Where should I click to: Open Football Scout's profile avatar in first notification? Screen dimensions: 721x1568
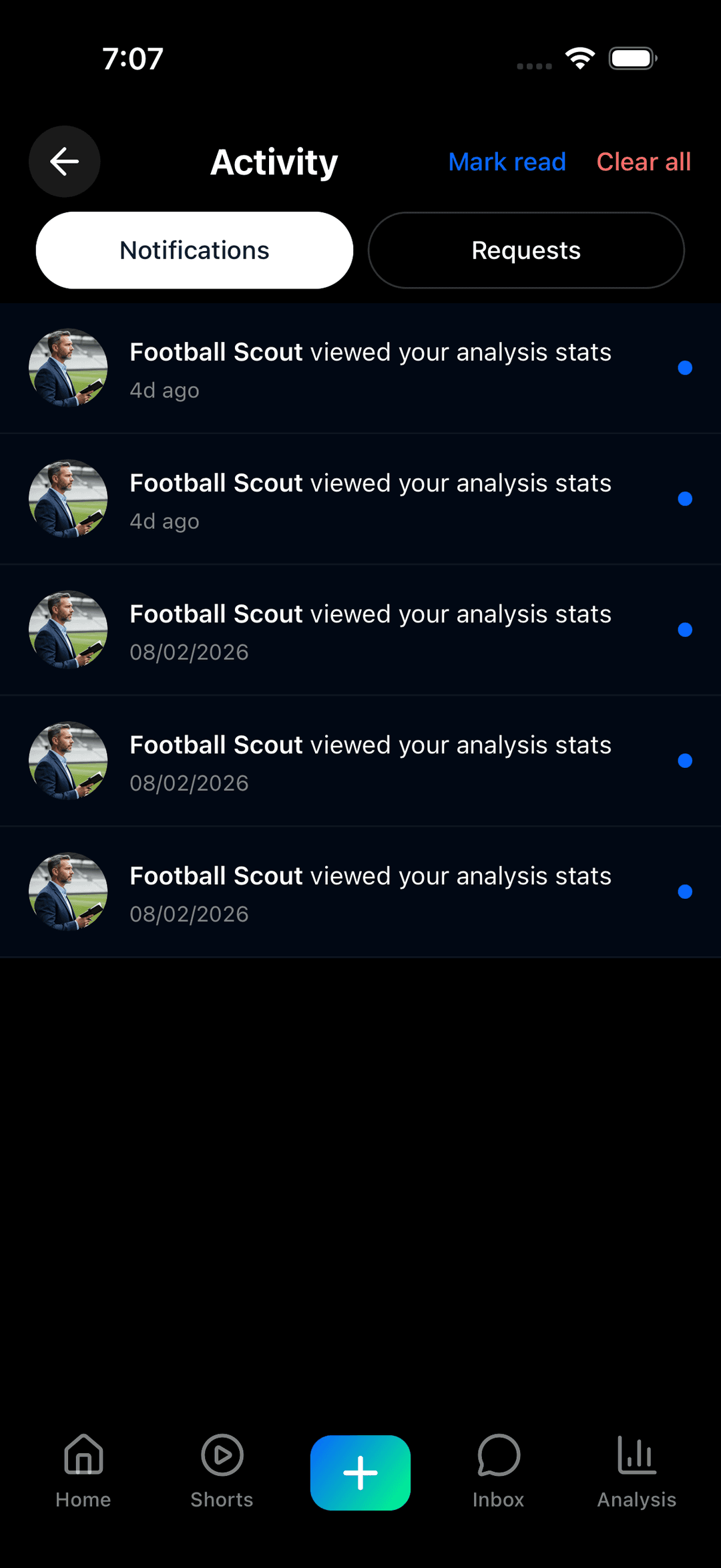[67, 367]
